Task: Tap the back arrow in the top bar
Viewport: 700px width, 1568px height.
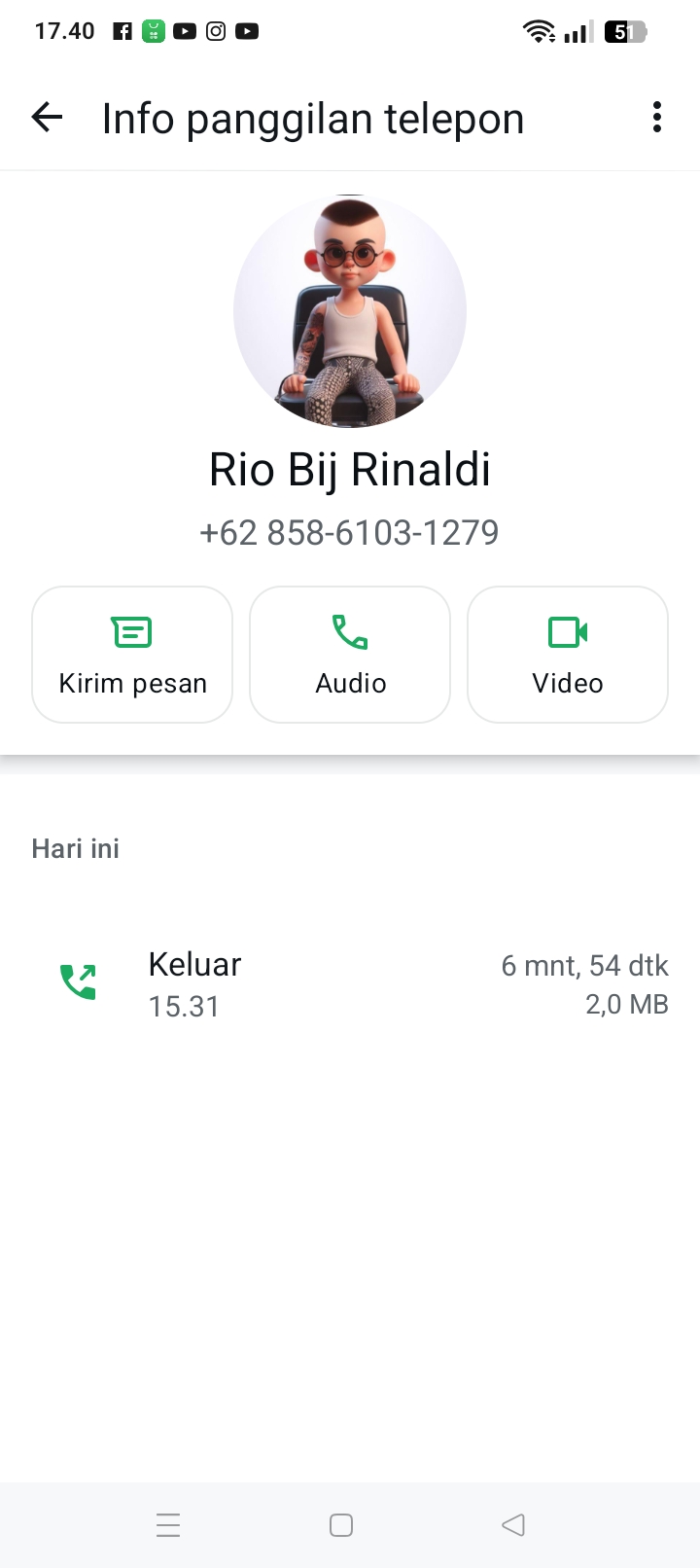Action: (x=46, y=117)
